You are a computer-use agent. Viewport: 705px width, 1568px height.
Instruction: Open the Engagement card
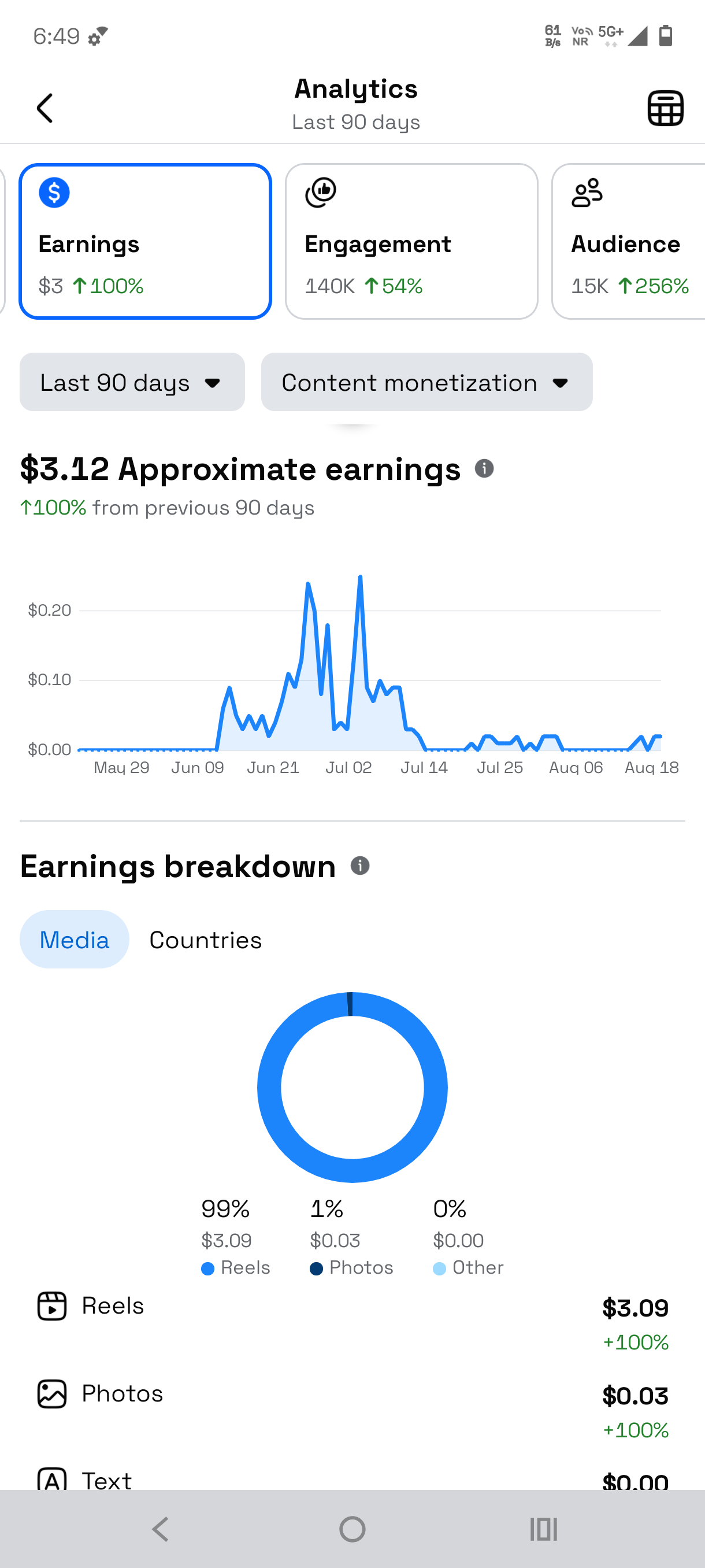pyautogui.click(x=411, y=241)
